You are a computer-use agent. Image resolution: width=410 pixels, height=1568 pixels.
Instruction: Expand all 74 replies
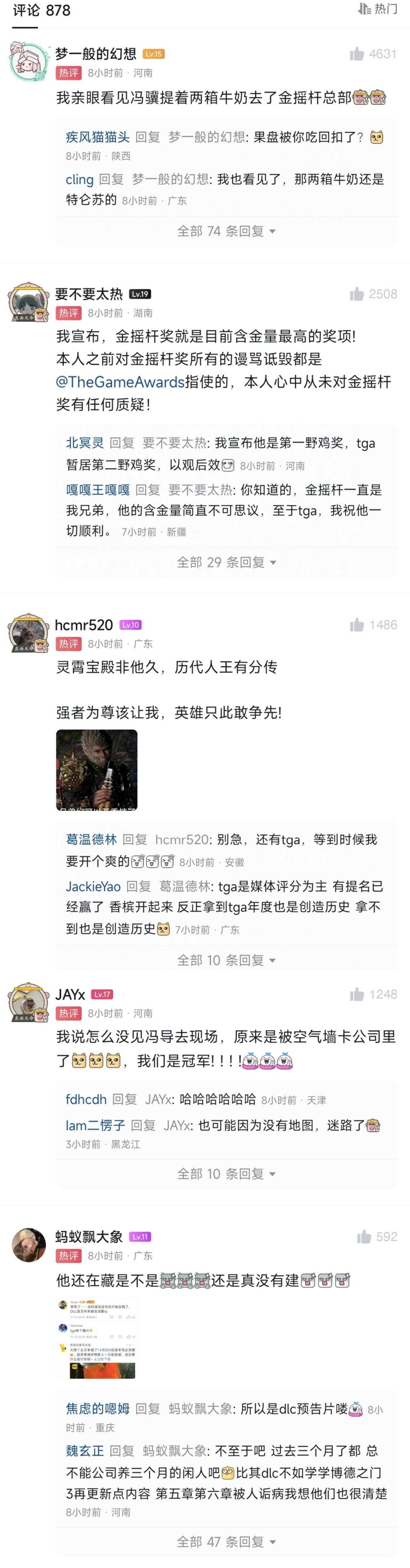[226, 231]
